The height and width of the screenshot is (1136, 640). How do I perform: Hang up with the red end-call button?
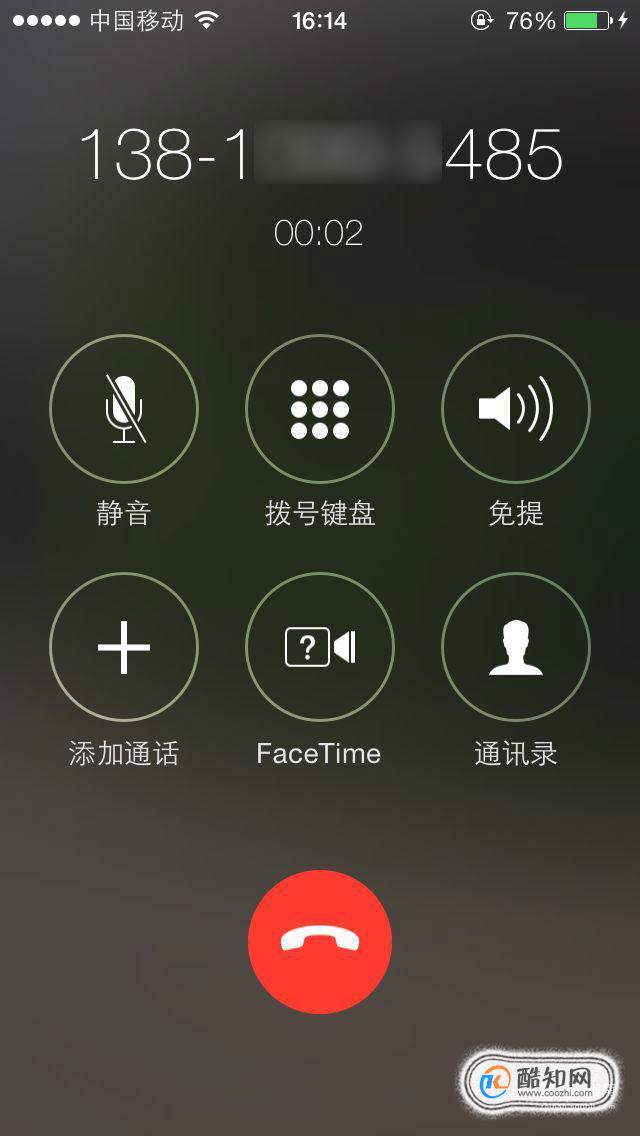click(x=320, y=941)
